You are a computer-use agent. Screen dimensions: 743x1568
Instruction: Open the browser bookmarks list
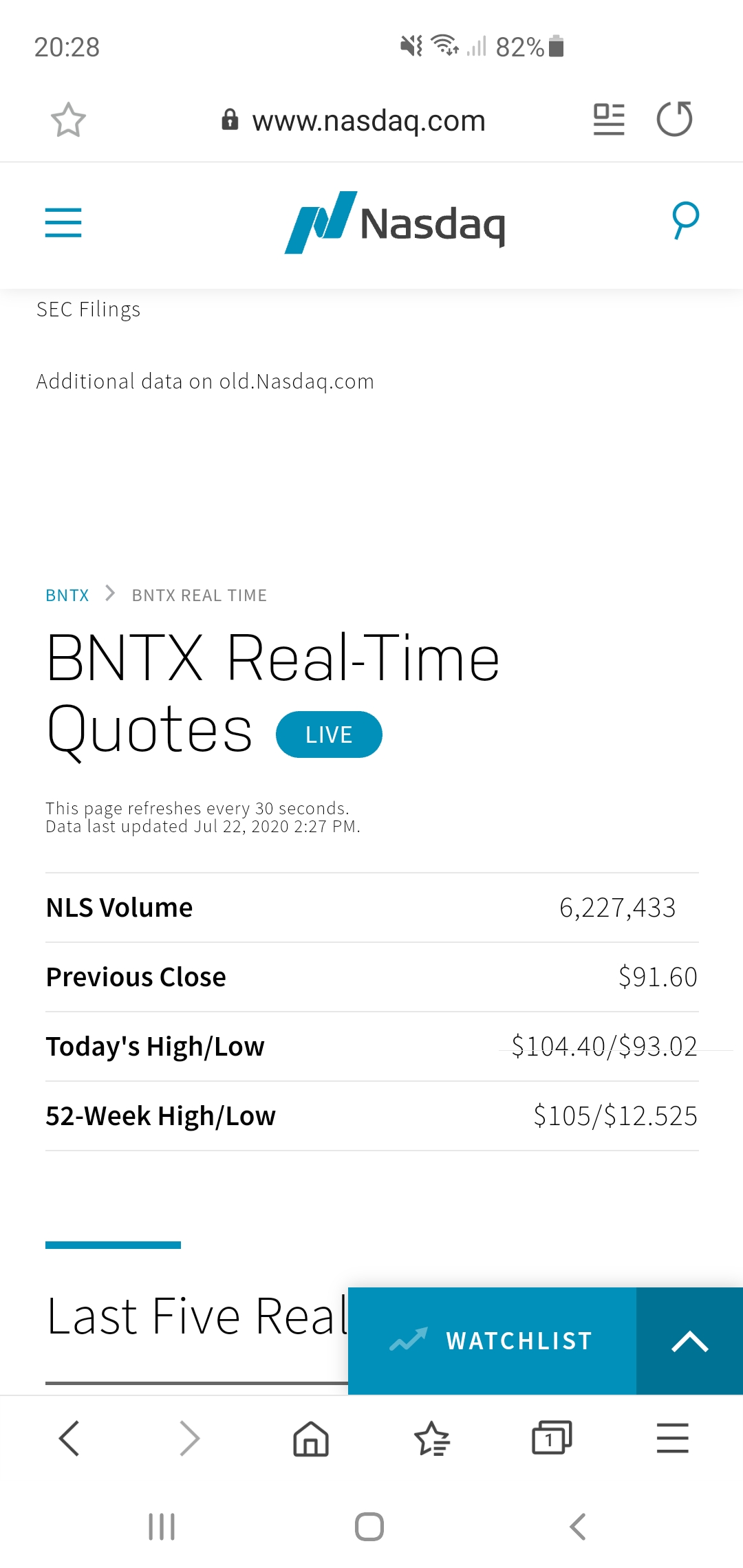pyautogui.click(x=431, y=1438)
